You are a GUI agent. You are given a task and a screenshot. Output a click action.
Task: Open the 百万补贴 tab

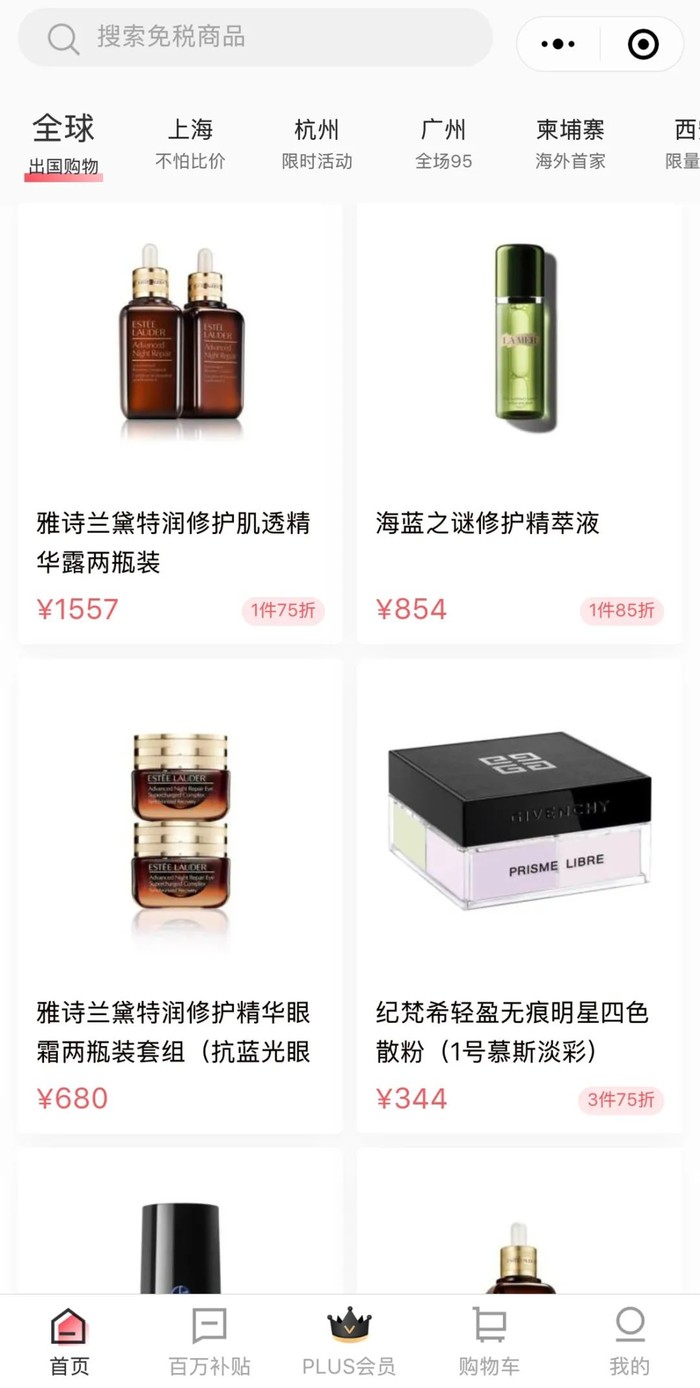click(x=210, y=1341)
